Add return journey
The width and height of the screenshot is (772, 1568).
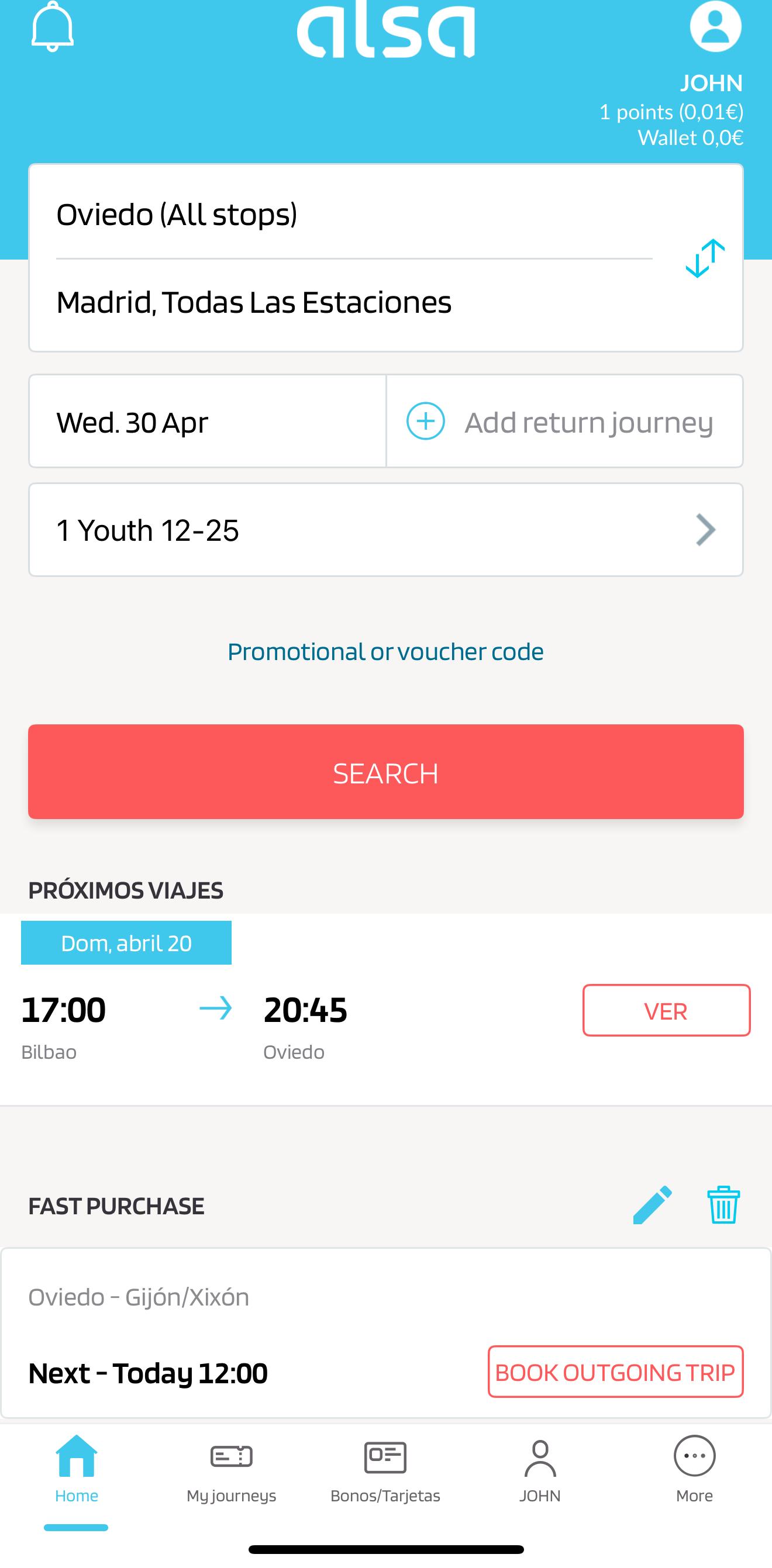pyautogui.click(x=565, y=421)
